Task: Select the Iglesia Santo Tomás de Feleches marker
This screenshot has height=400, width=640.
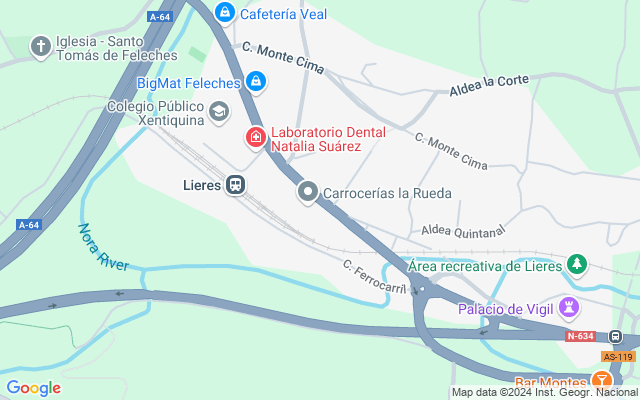Action: [40, 46]
